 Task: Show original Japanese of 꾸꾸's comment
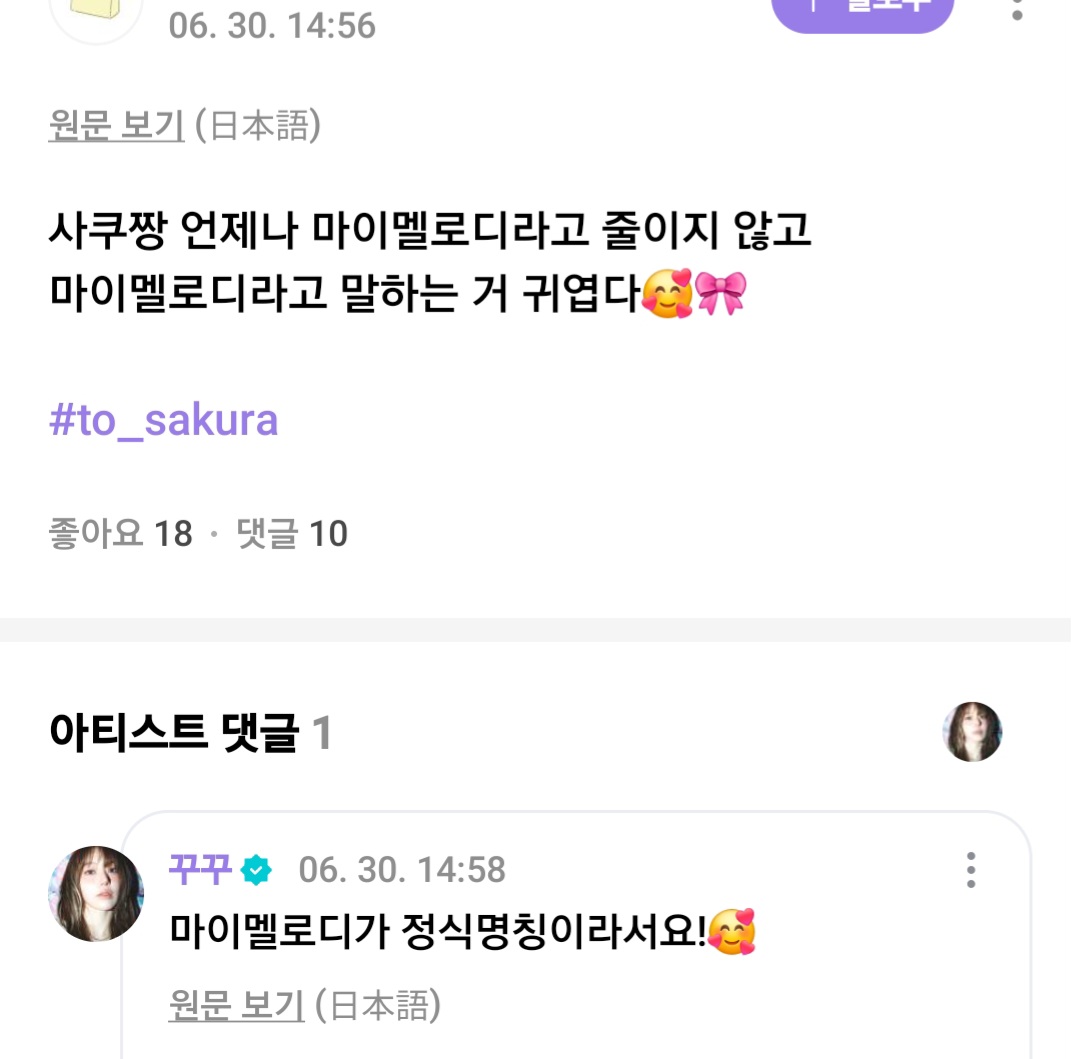[236, 1005]
